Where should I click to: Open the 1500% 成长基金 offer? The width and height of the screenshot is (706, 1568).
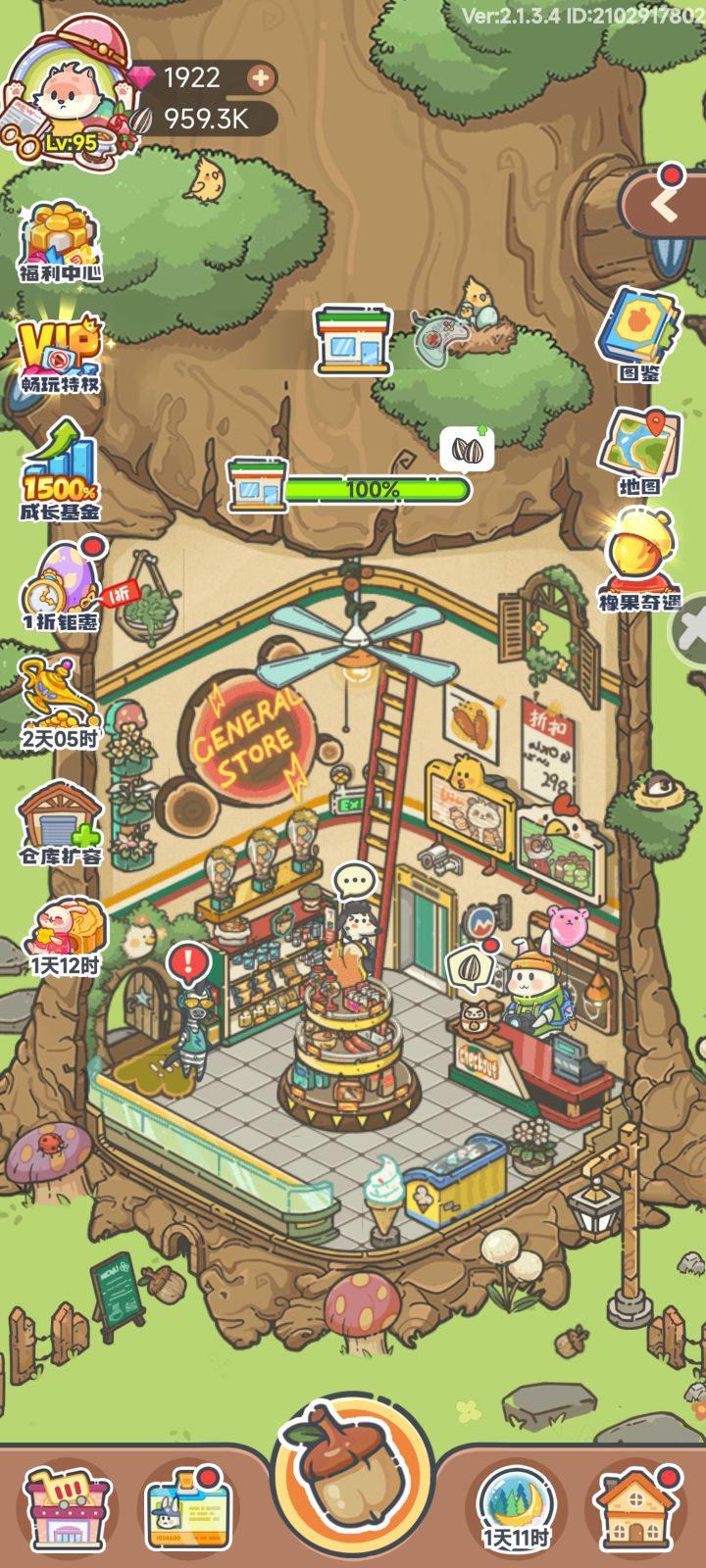coord(60,470)
